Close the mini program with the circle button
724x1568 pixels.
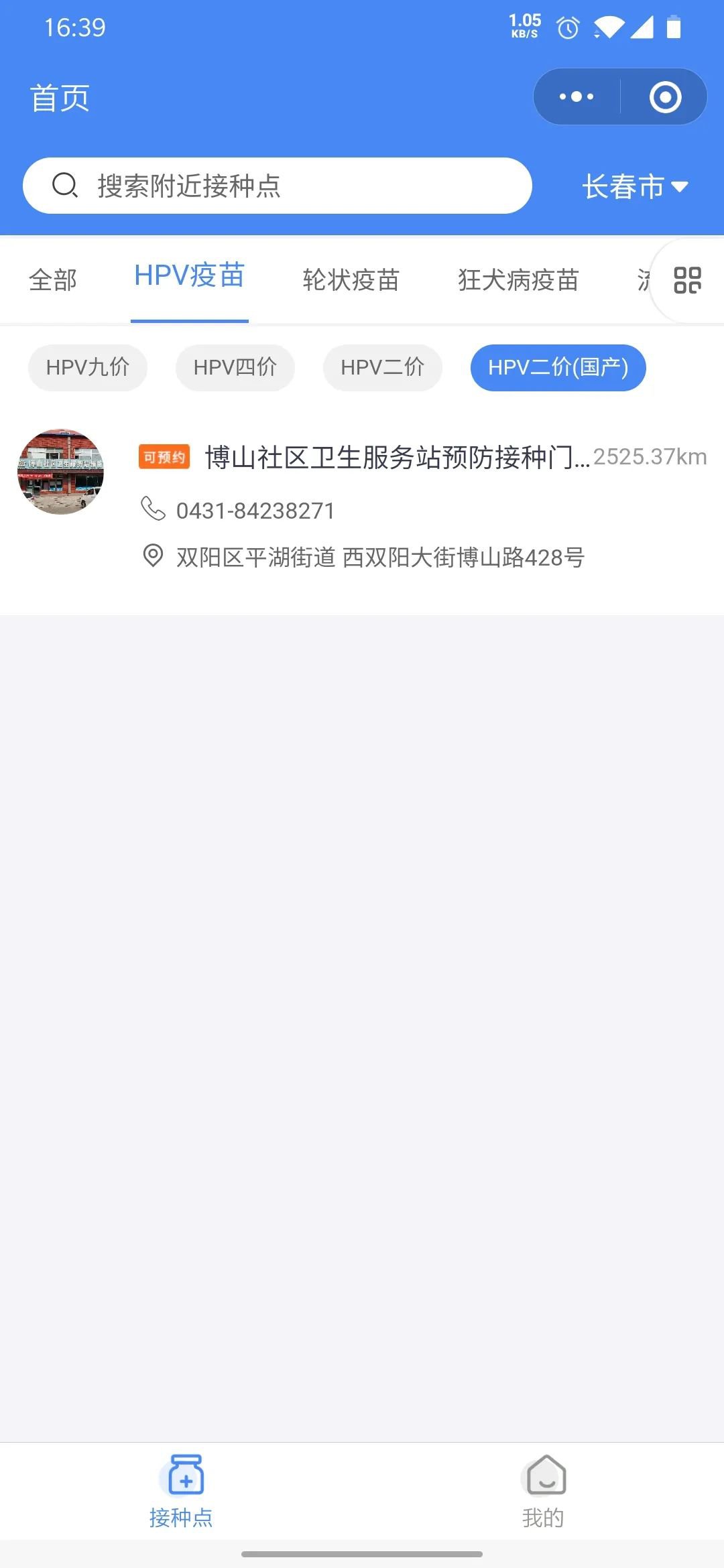665,97
